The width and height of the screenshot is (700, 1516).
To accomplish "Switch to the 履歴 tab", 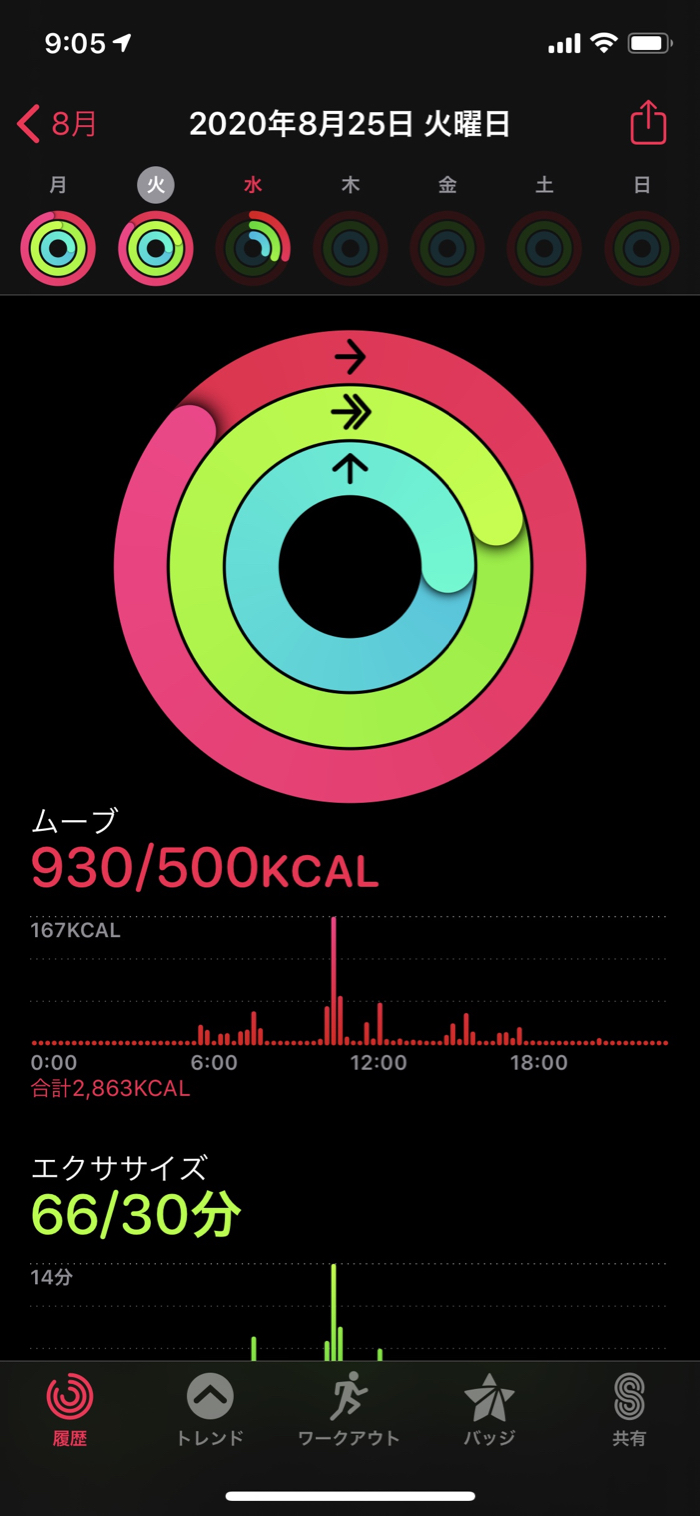I will pos(70,1410).
